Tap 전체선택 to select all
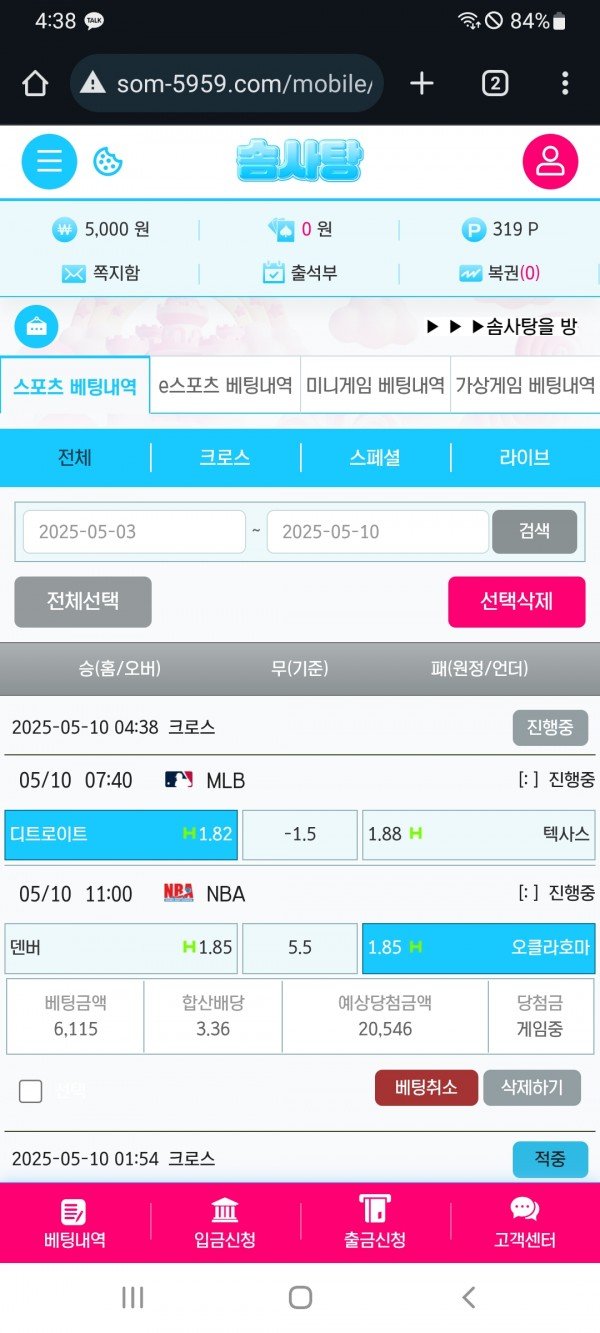The height and width of the screenshot is (1333, 600). coord(83,602)
